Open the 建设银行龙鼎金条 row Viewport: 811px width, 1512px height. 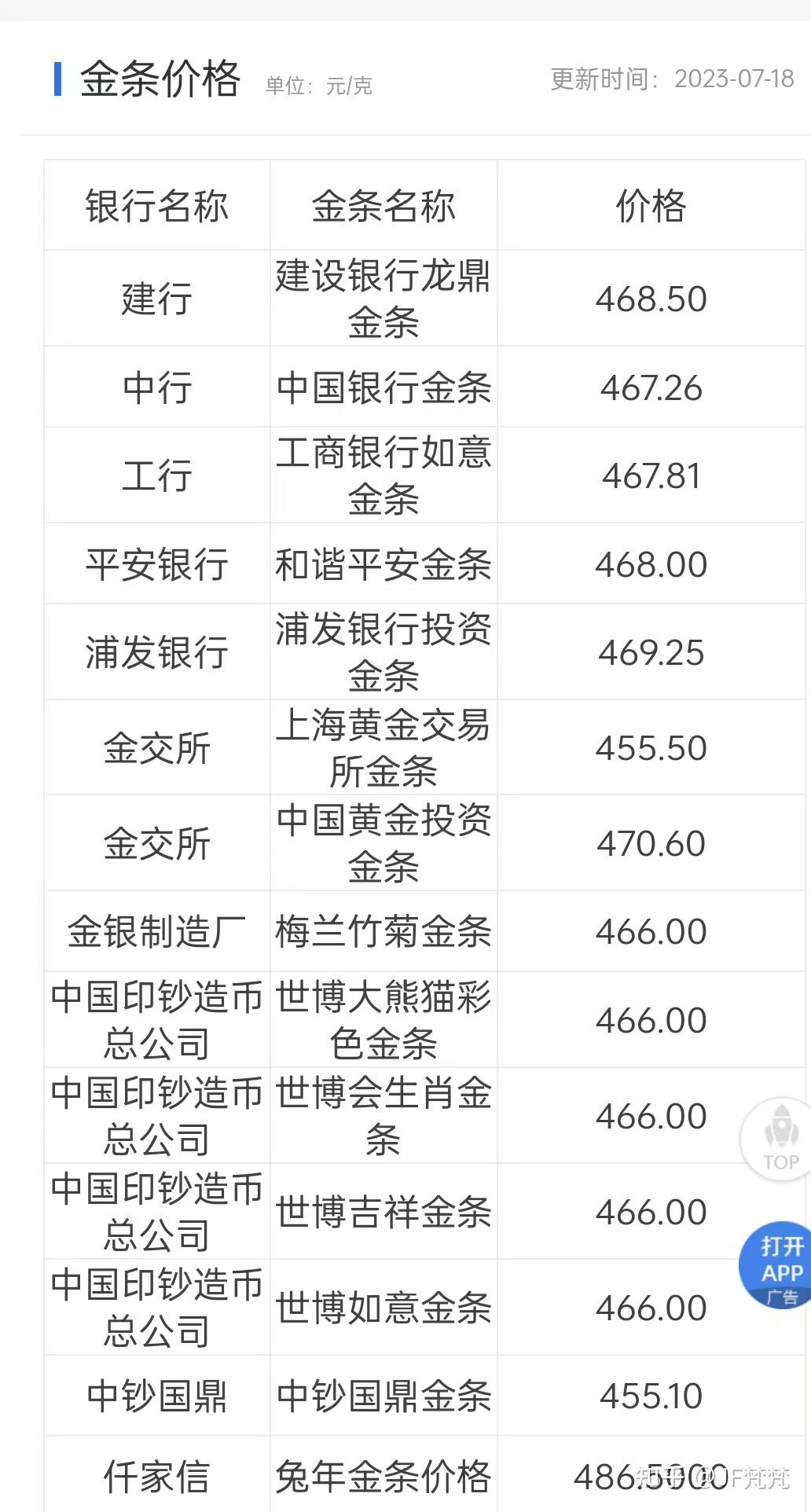click(x=383, y=299)
